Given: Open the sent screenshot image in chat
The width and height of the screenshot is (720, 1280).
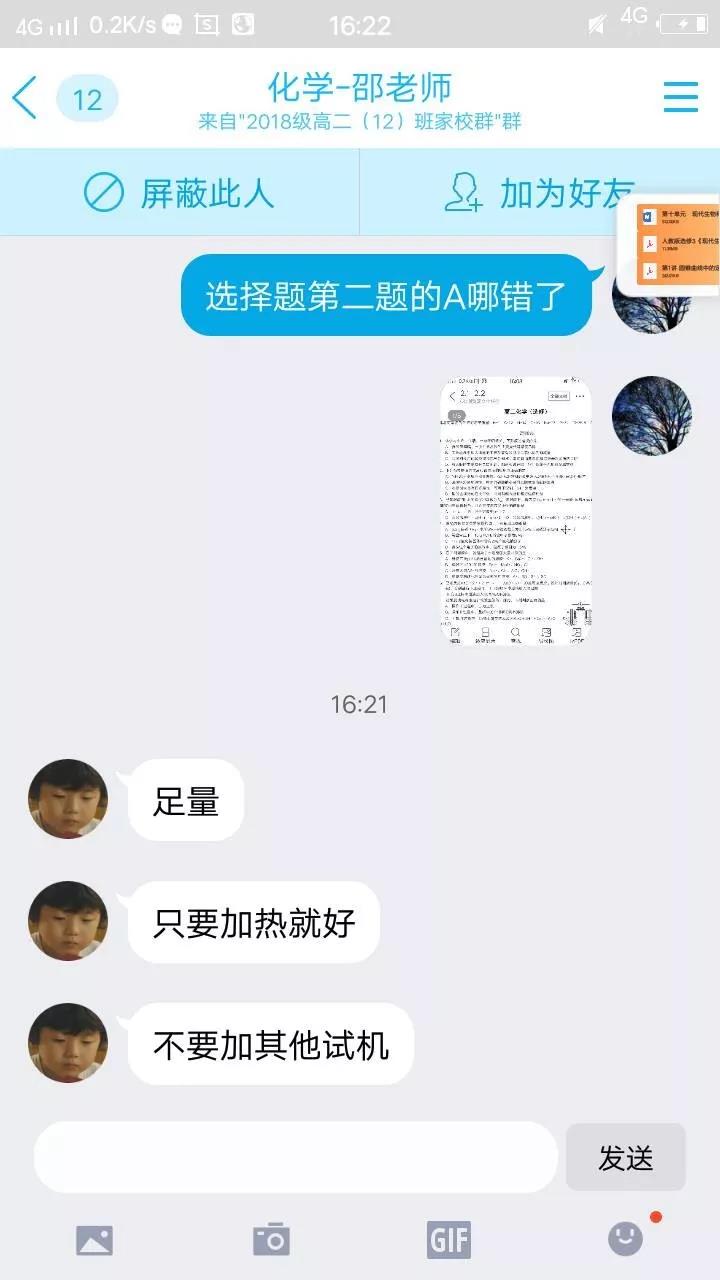Looking at the screenshot, I should point(516,511).
